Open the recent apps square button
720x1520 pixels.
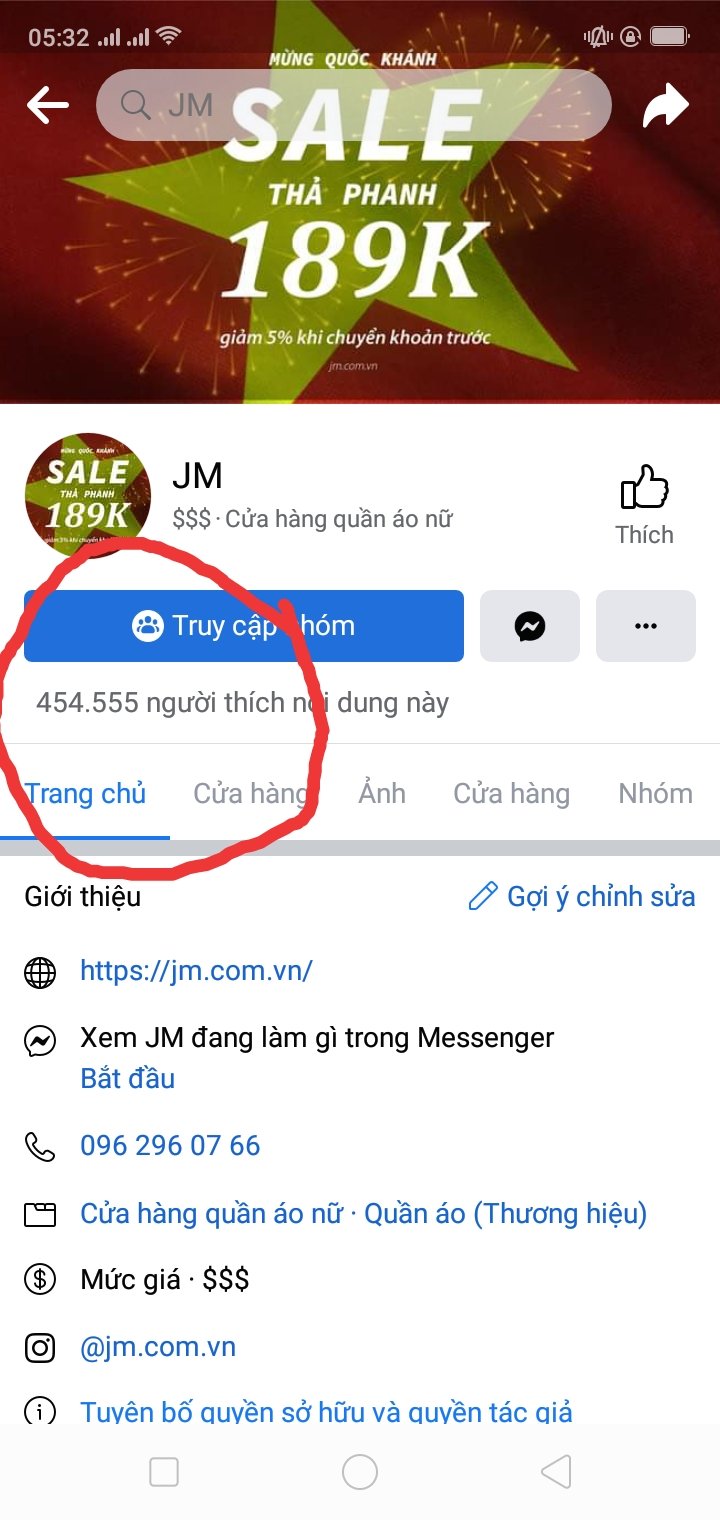(x=163, y=1472)
